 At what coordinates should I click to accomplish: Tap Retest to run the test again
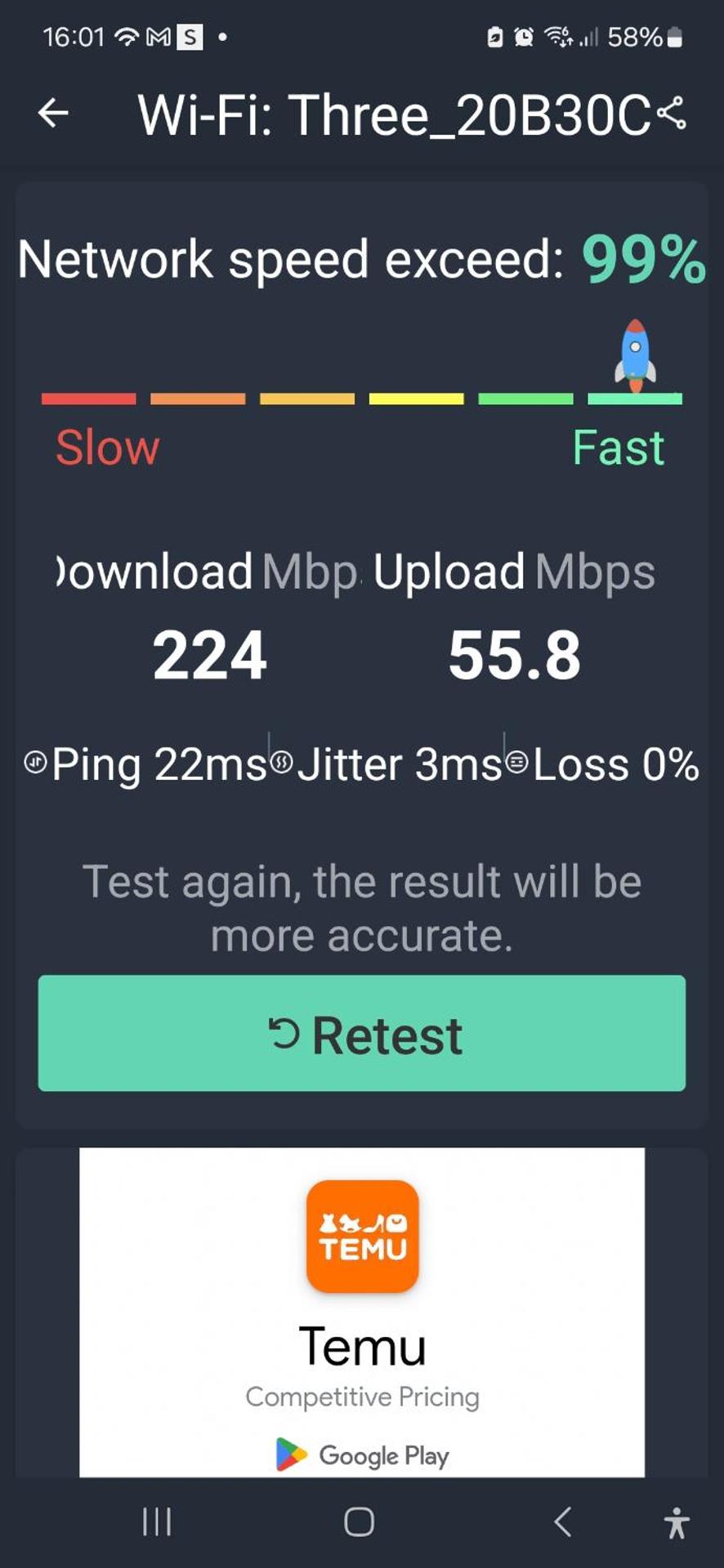(x=361, y=1033)
